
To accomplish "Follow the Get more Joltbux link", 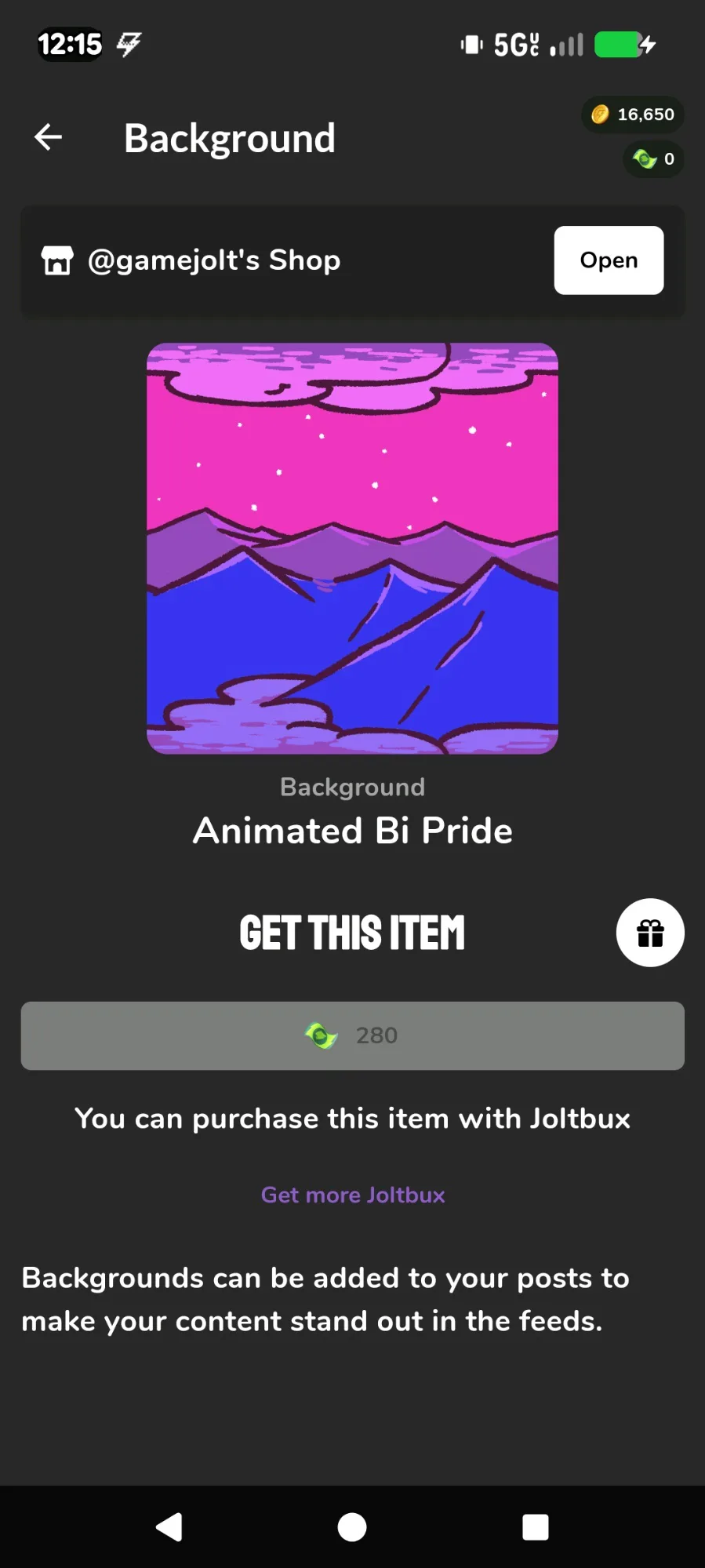I will click(x=353, y=1195).
